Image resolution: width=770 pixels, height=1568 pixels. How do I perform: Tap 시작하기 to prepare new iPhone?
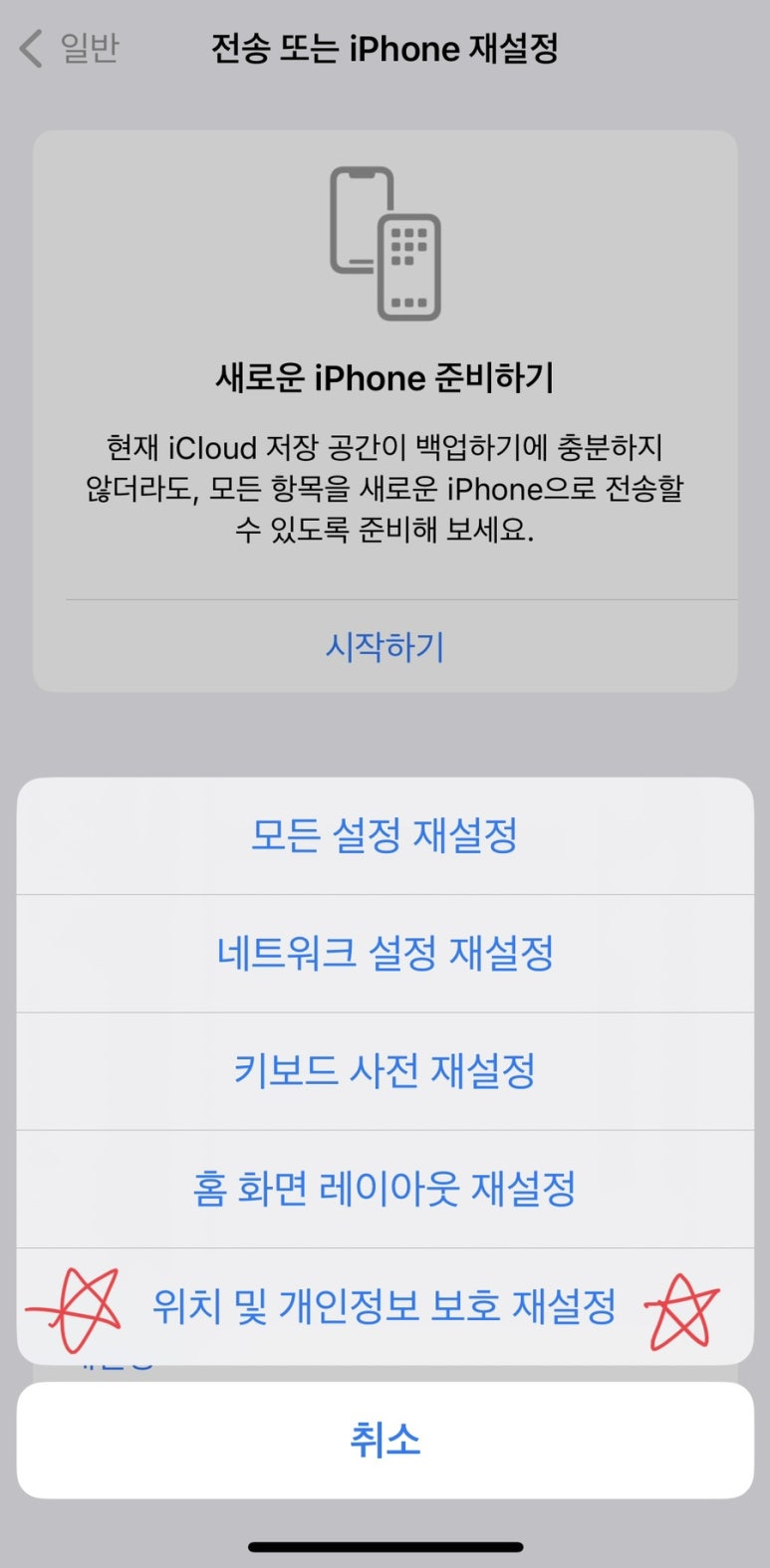pyautogui.click(x=385, y=647)
